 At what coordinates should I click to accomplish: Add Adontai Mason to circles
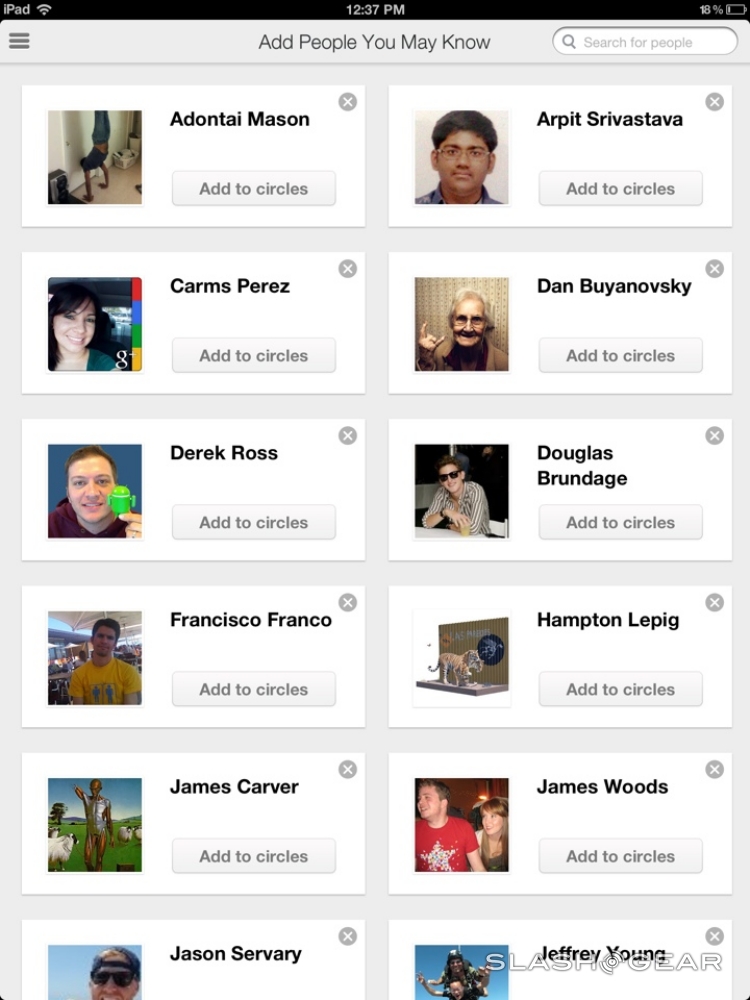(254, 188)
